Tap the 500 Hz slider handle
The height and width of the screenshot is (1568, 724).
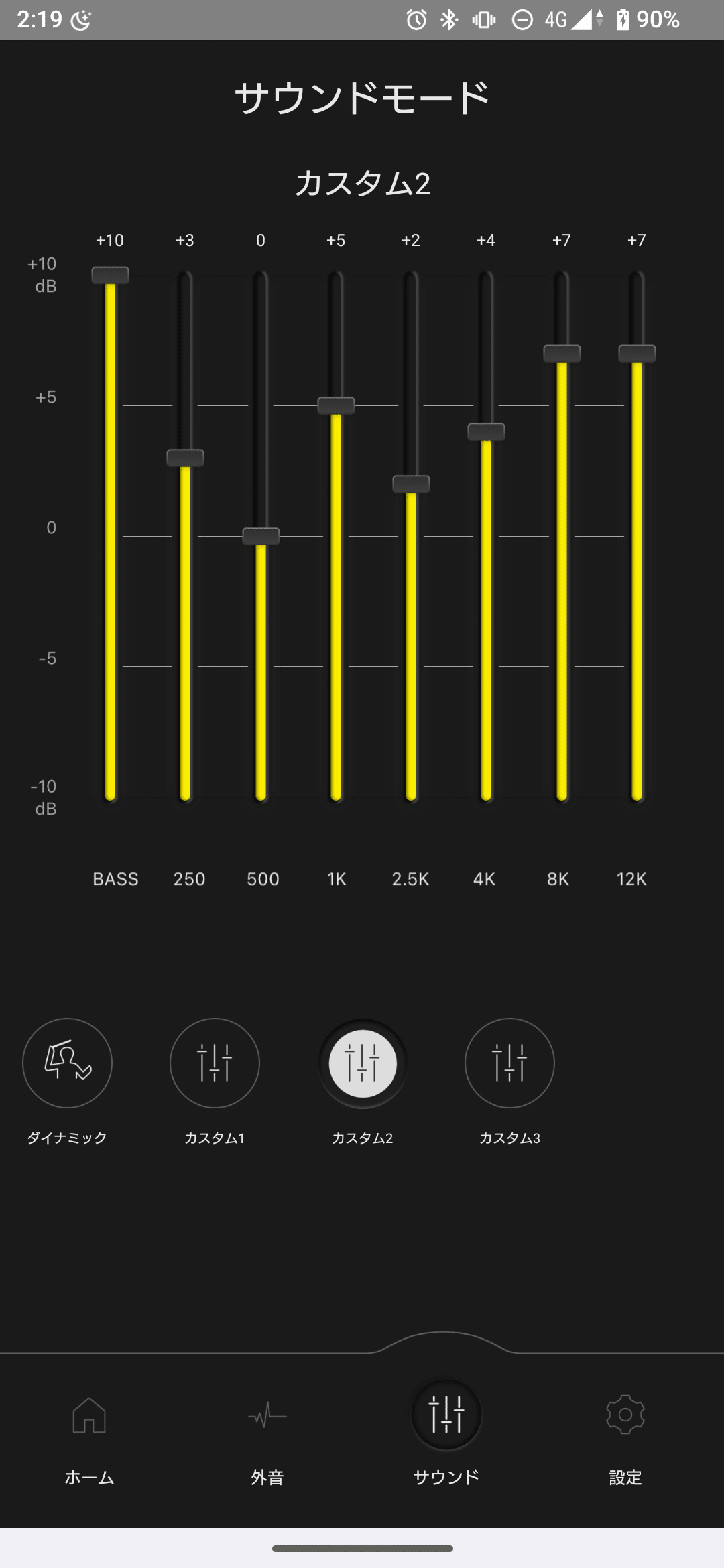point(261,536)
